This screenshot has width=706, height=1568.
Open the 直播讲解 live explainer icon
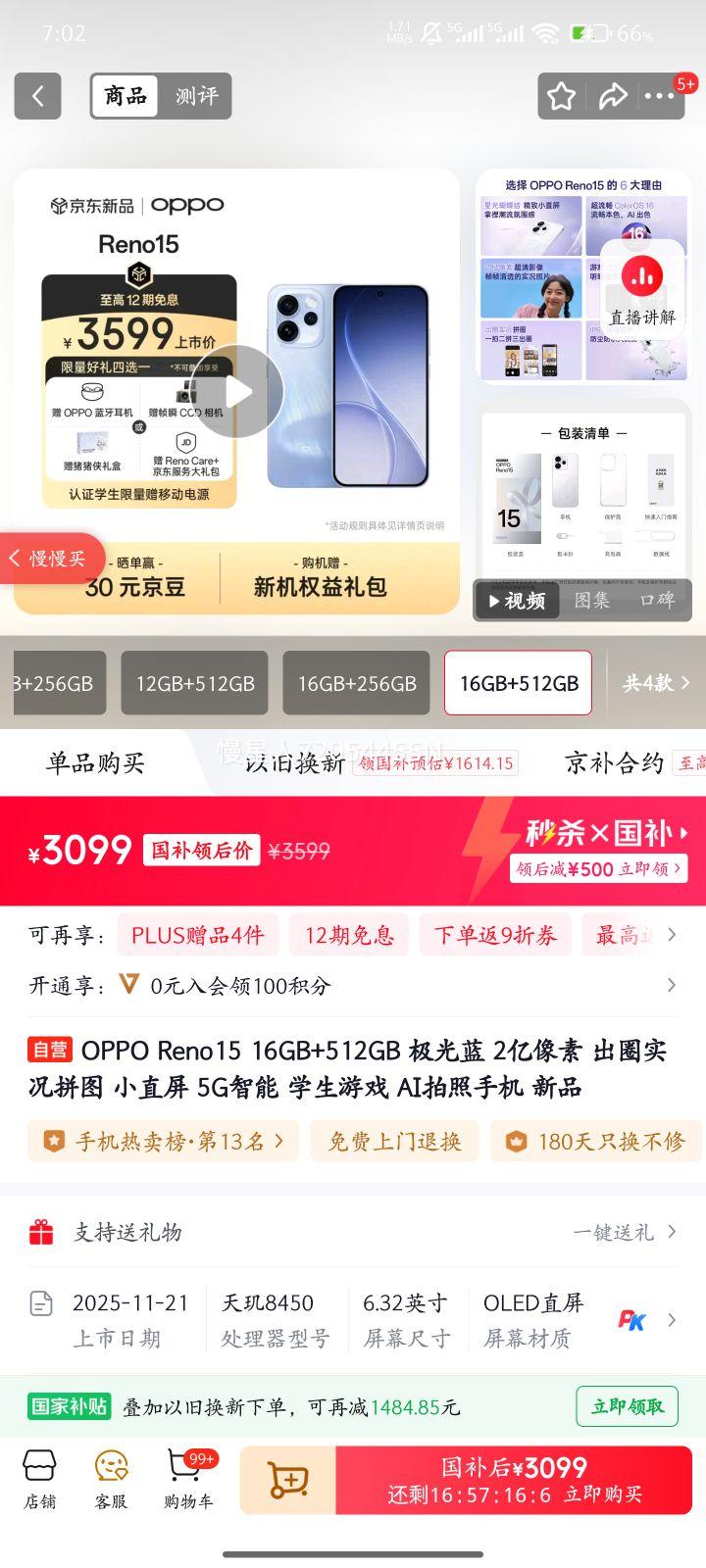coord(644,277)
